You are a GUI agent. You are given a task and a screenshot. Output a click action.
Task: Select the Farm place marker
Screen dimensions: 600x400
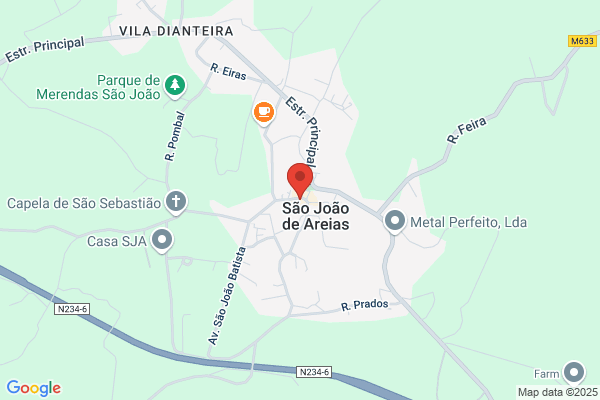click(574, 372)
